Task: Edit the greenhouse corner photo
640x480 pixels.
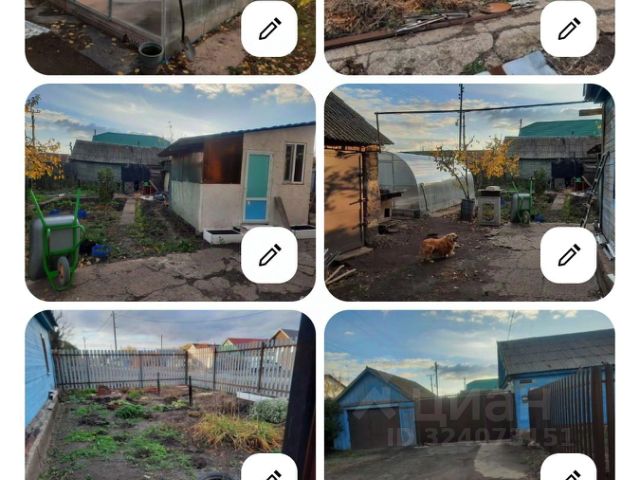Action: pyautogui.click(x=269, y=29)
